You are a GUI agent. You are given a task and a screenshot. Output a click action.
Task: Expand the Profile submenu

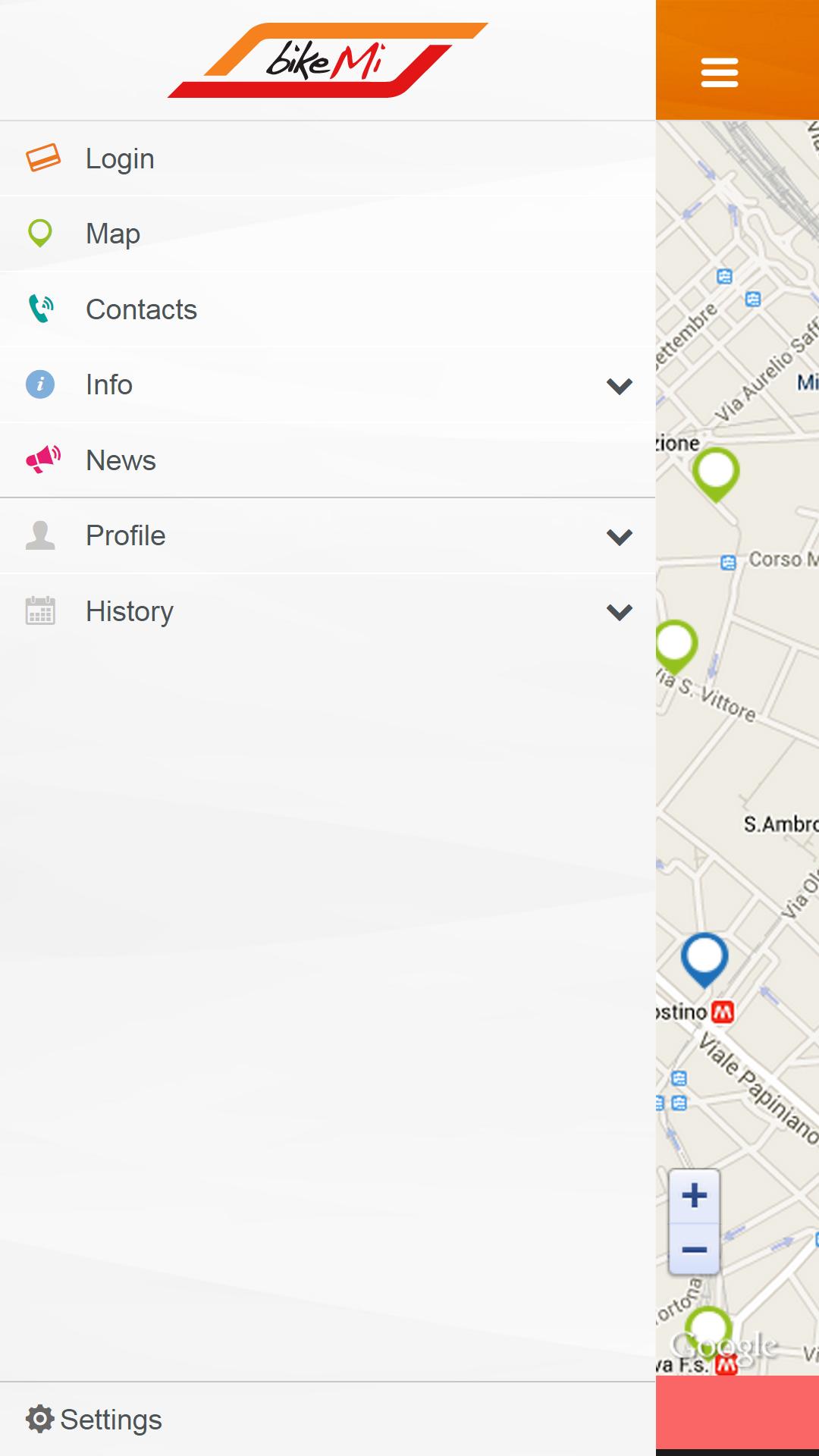coord(619,537)
